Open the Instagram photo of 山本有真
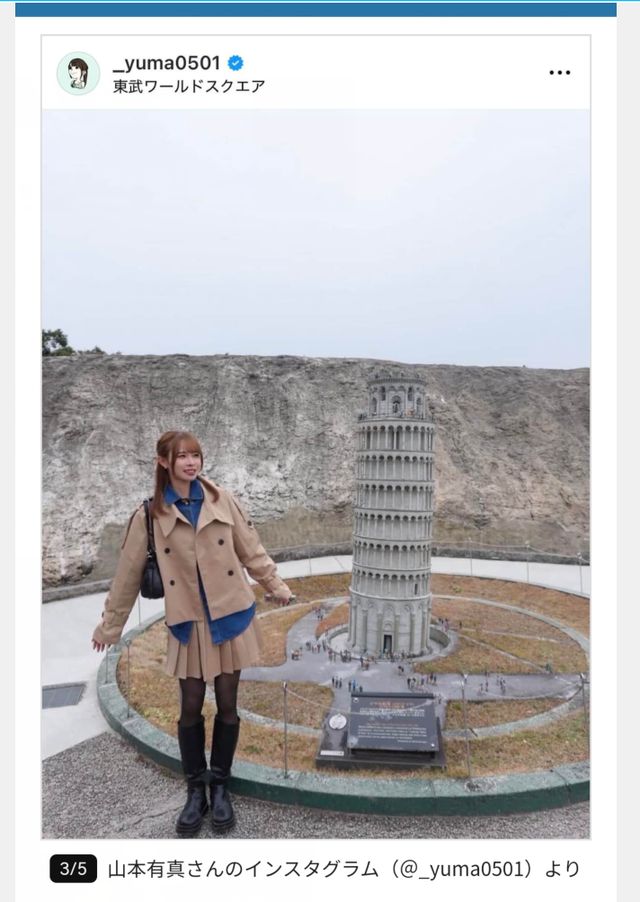 (x=315, y=473)
